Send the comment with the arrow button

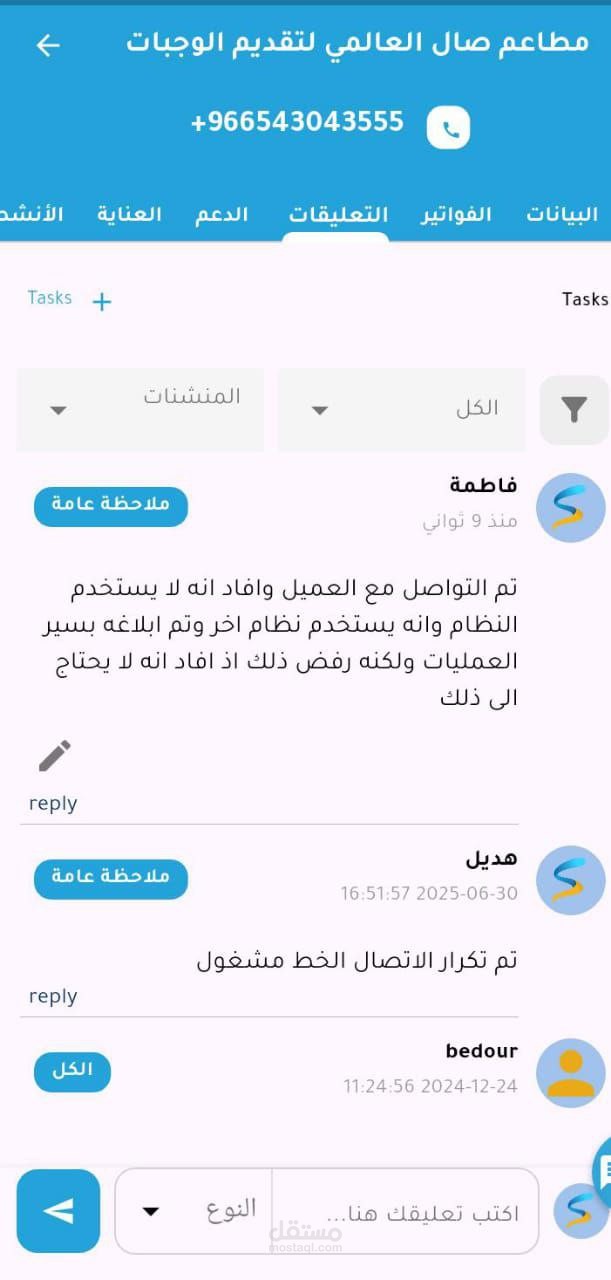point(58,1211)
